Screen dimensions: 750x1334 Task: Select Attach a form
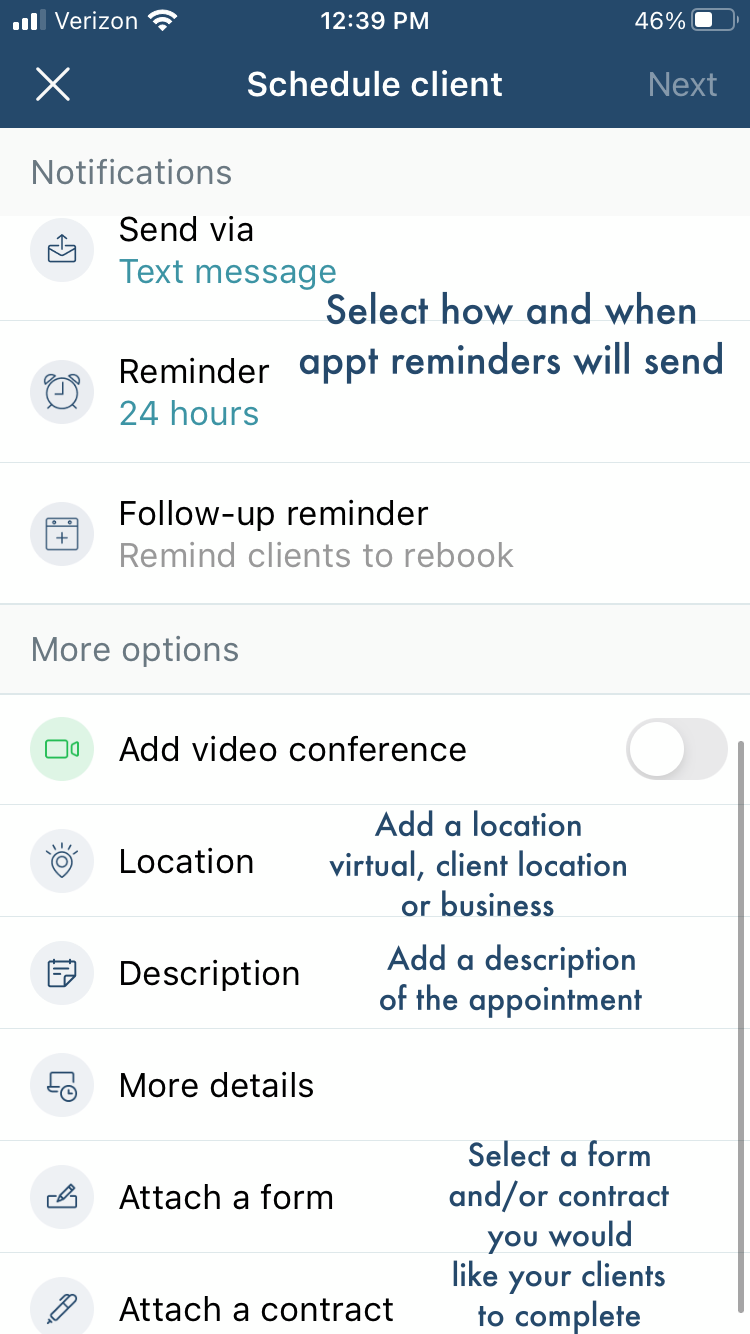coord(375,1197)
